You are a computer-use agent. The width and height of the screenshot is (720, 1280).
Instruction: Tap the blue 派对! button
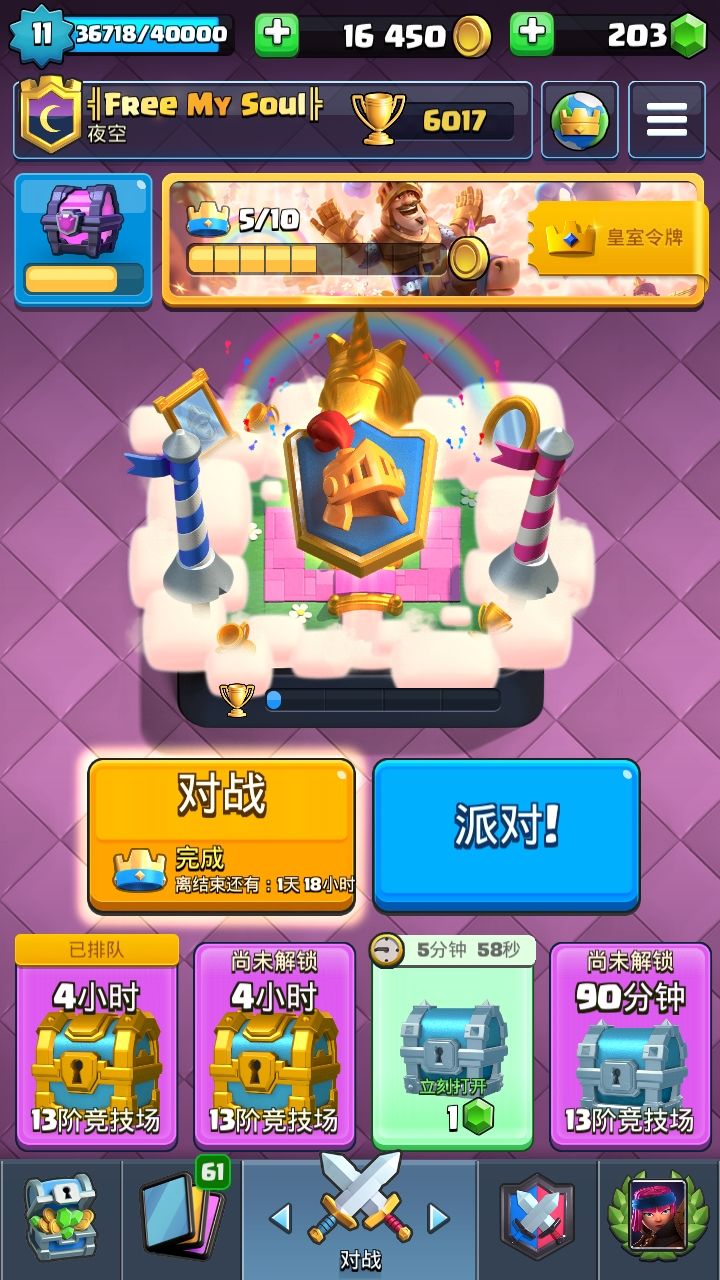(507, 835)
